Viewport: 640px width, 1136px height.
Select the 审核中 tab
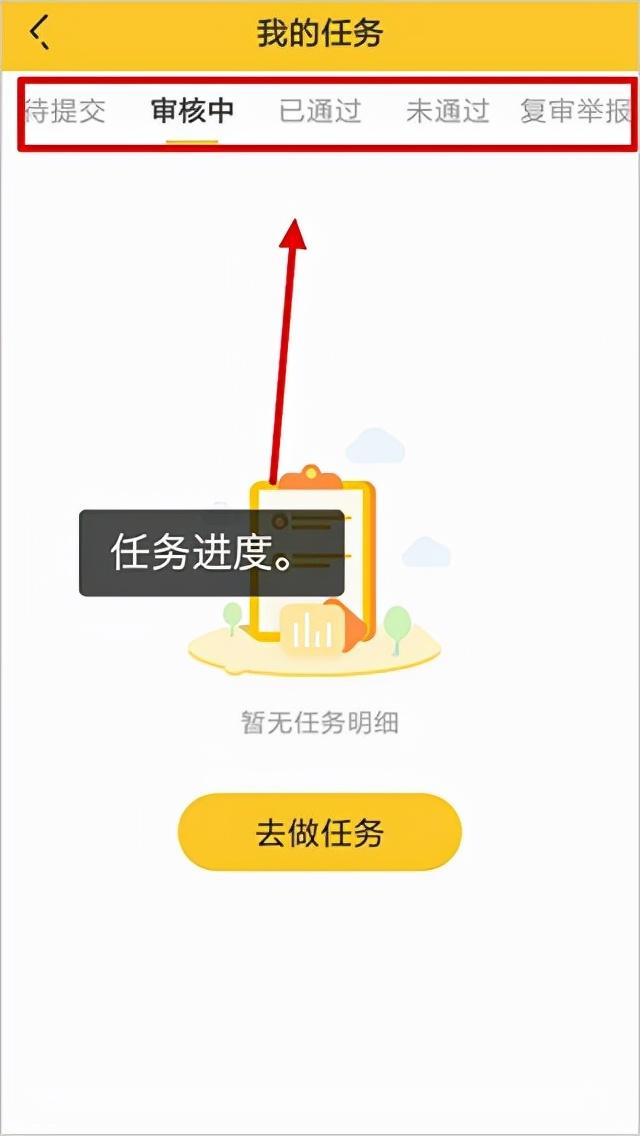[x=192, y=110]
